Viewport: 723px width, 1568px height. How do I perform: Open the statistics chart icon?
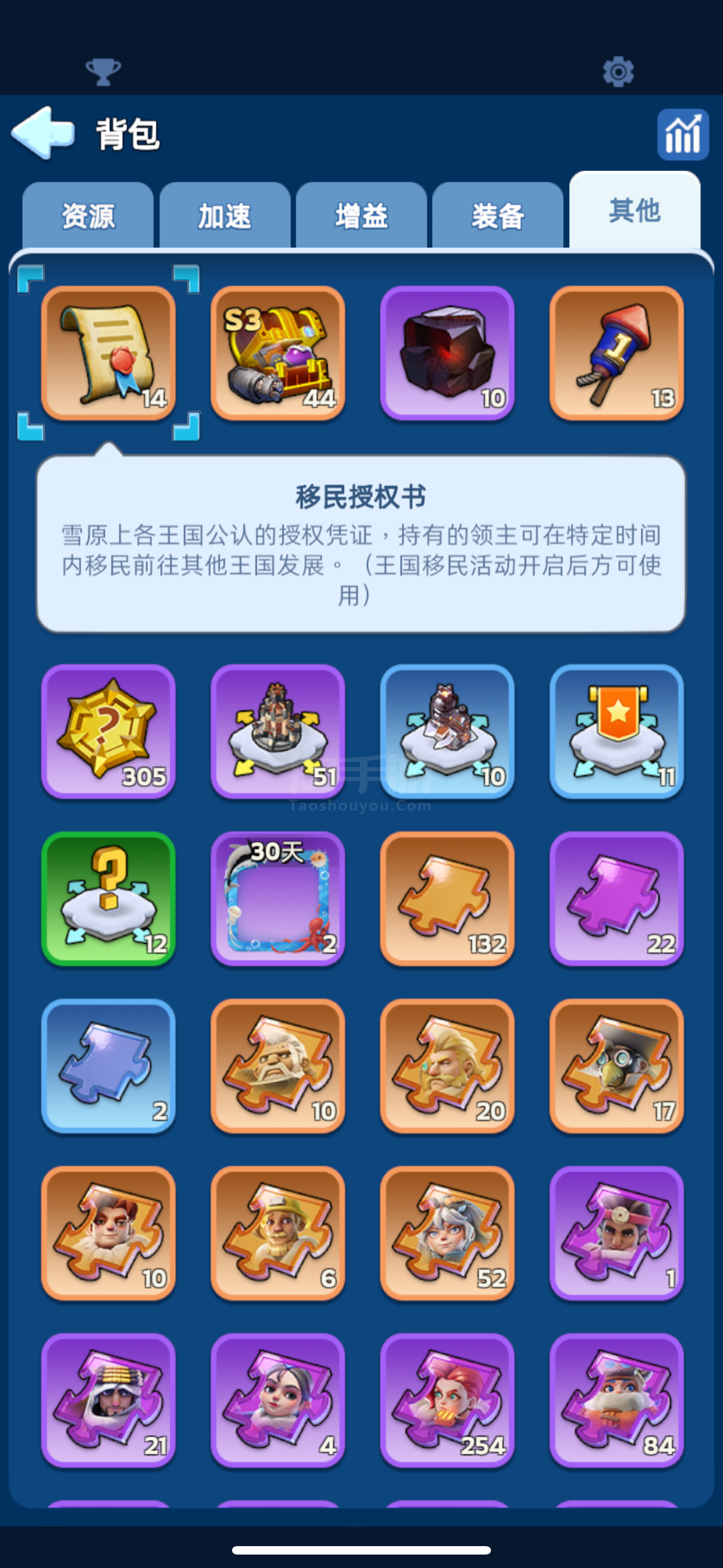click(682, 135)
